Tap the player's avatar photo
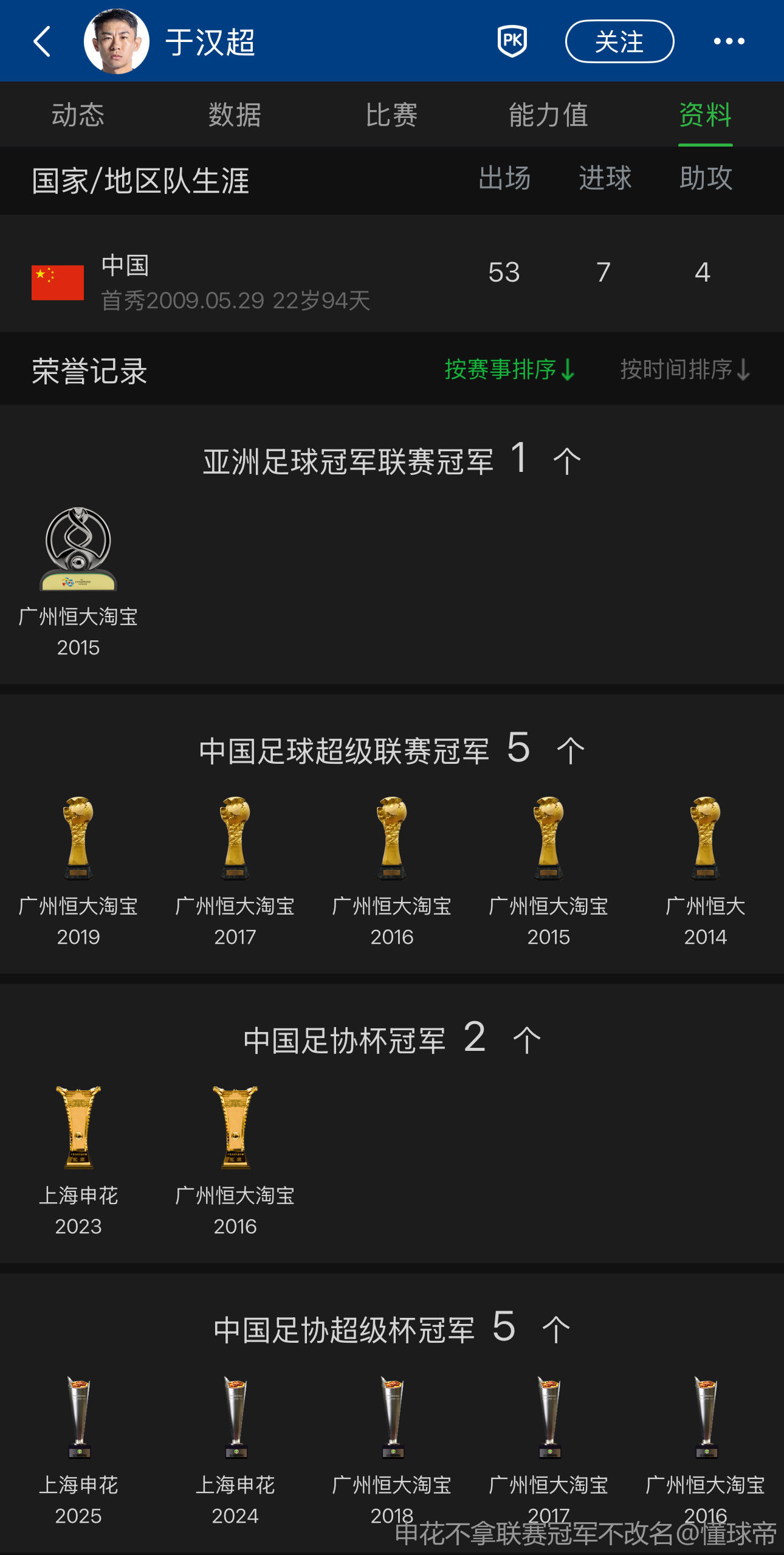Viewport: 784px width, 1555px height. [116, 41]
